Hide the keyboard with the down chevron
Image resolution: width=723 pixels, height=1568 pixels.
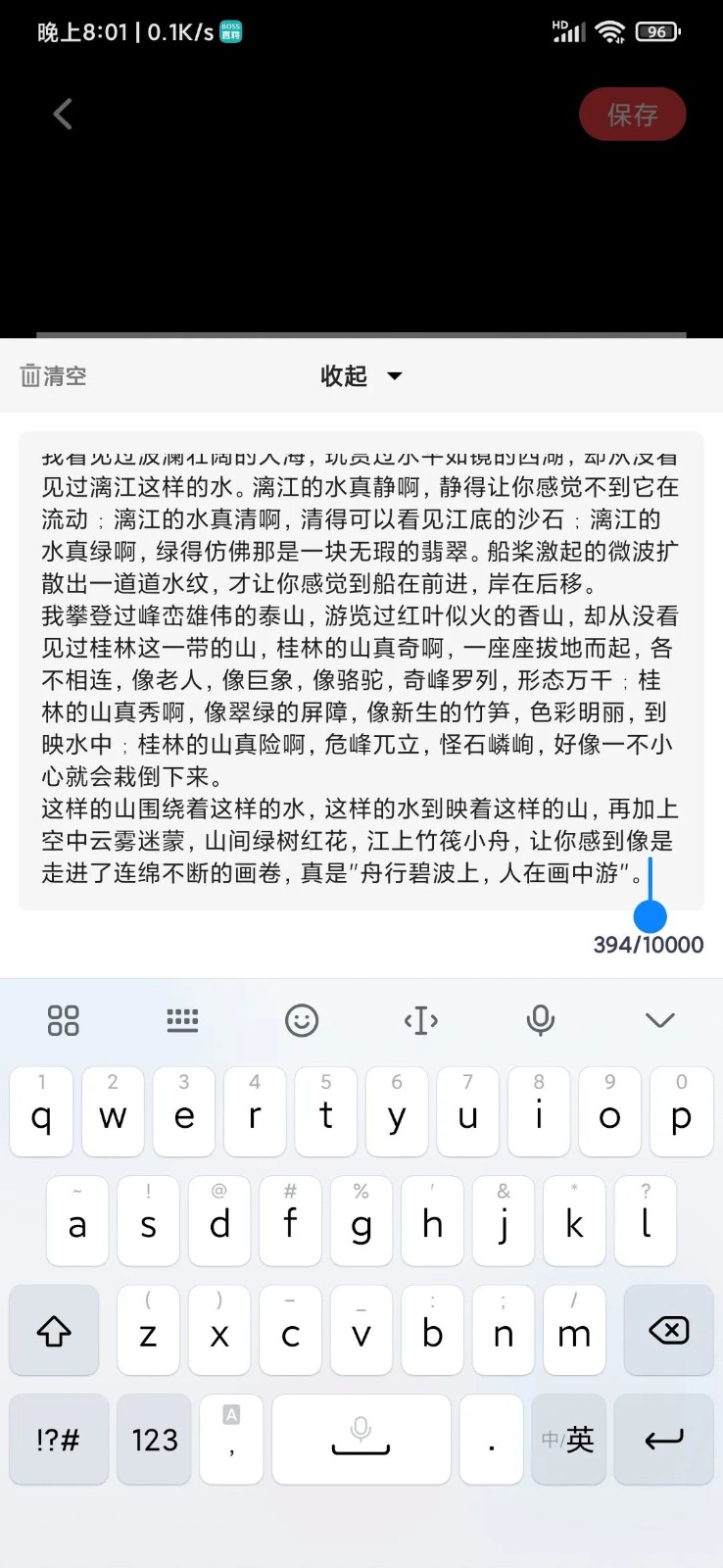click(660, 1020)
